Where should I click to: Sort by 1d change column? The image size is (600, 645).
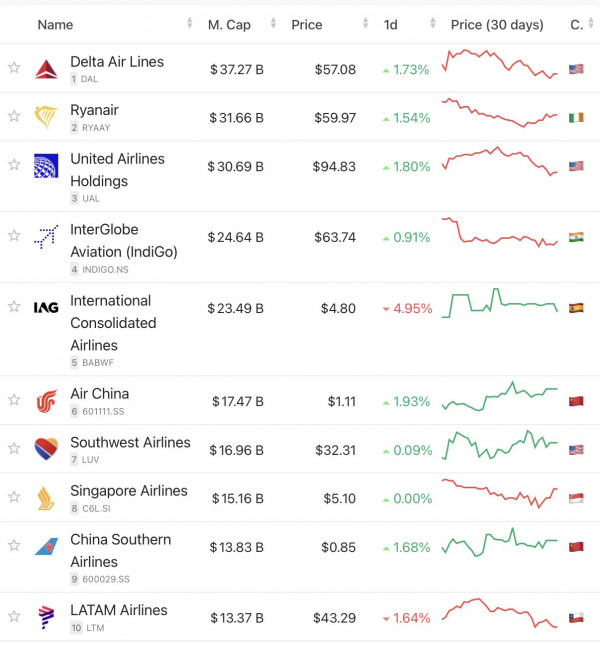coord(391,25)
